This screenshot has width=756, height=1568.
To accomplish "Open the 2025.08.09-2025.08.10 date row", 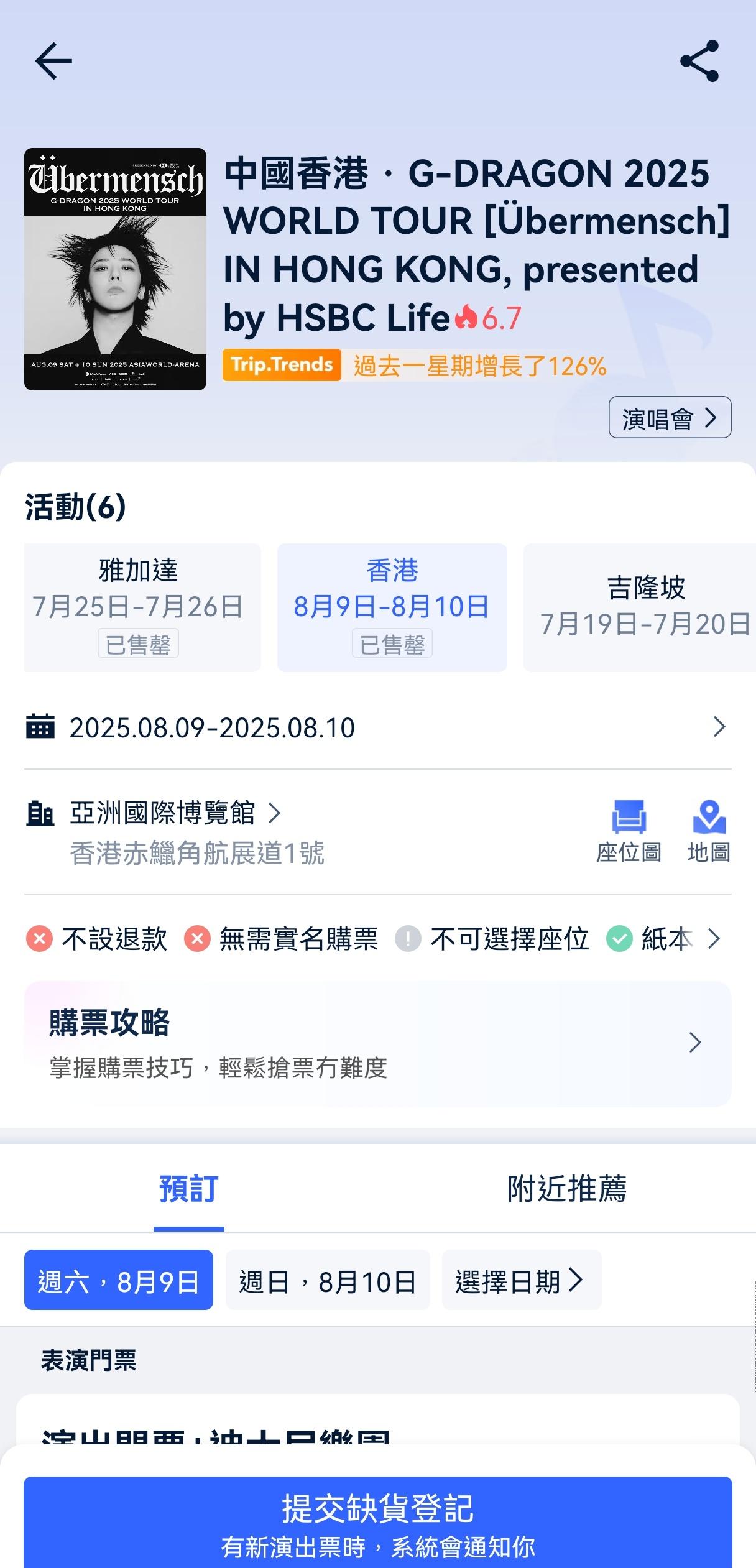I will coord(378,727).
